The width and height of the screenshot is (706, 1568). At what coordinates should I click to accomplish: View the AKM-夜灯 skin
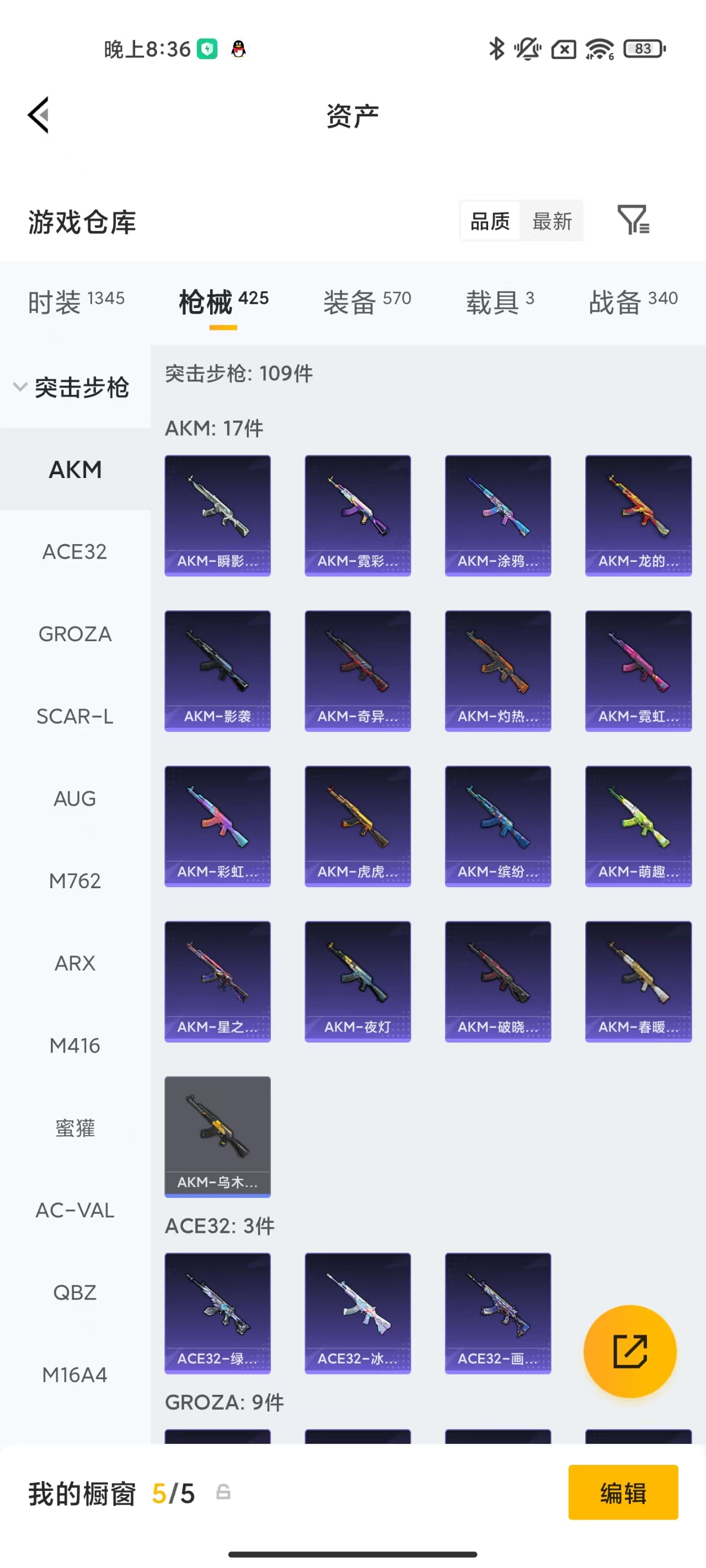pos(357,981)
